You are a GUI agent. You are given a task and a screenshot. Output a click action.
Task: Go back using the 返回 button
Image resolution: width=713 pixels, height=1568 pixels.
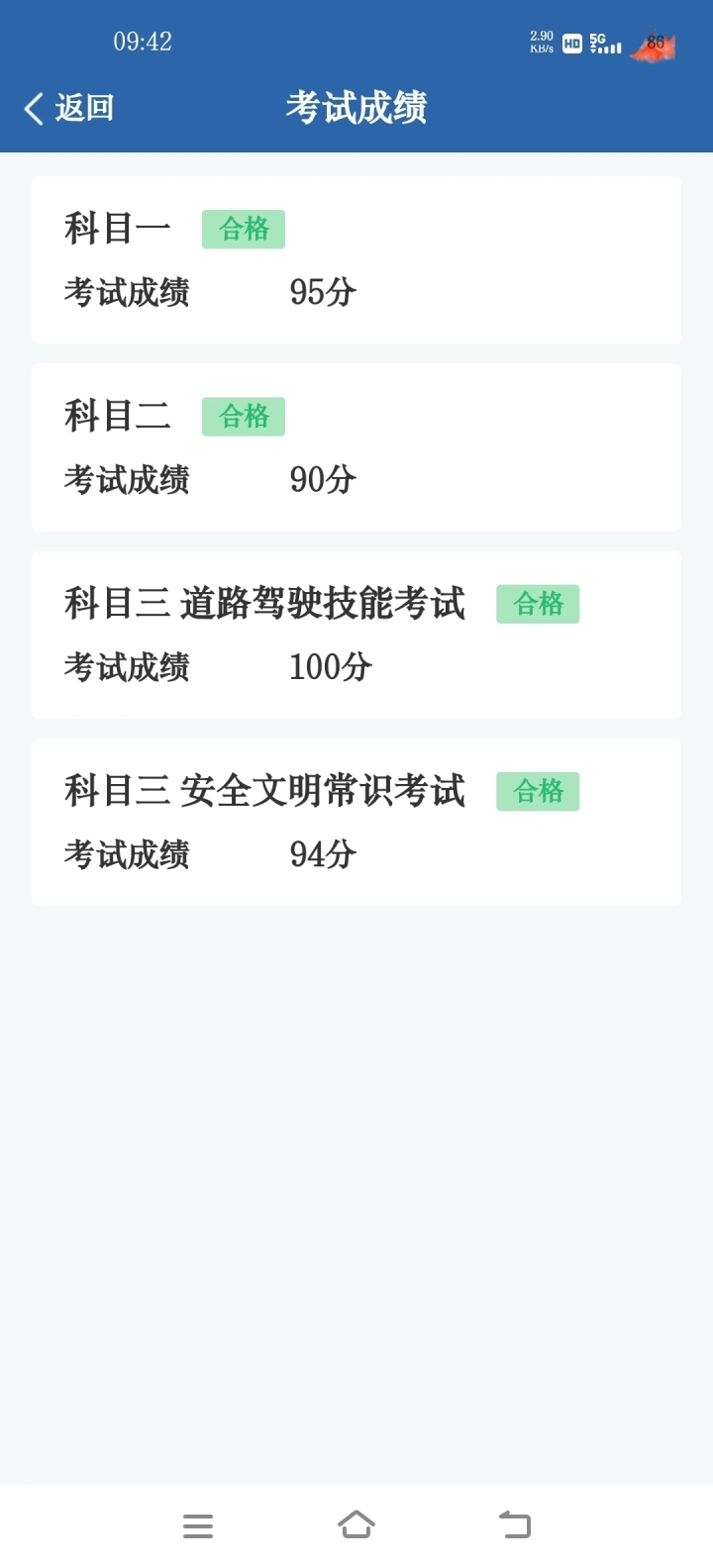[x=69, y=108]
